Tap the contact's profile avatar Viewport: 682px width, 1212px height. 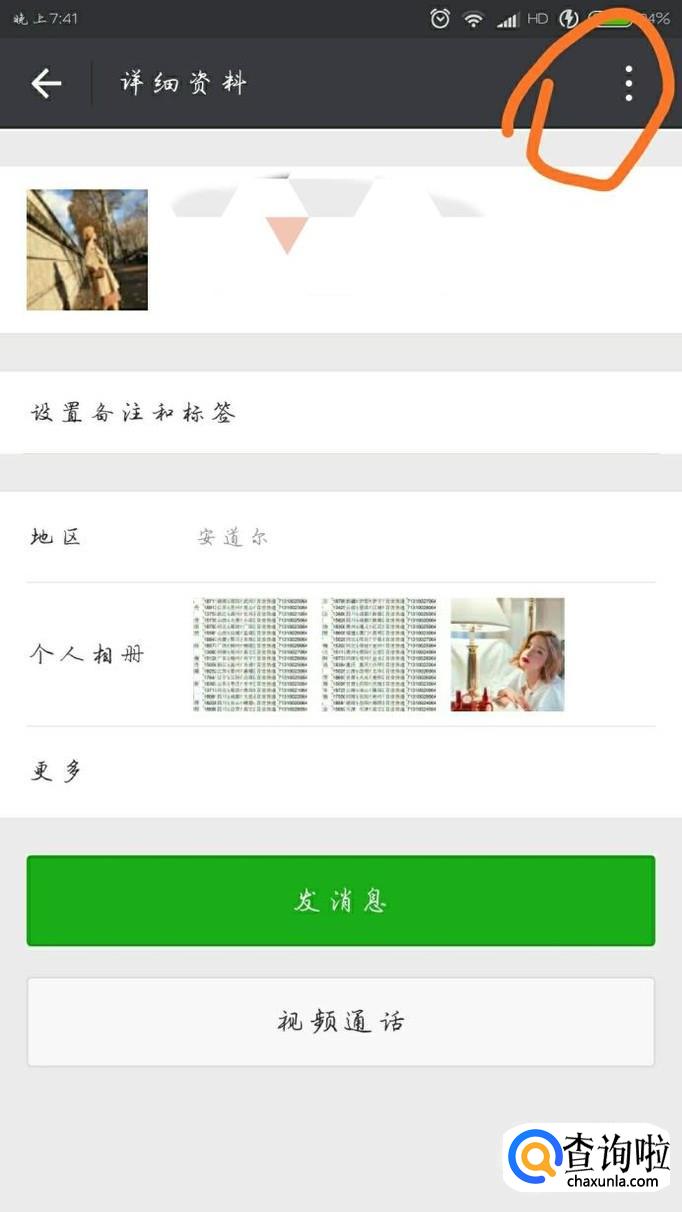(87, 250)
